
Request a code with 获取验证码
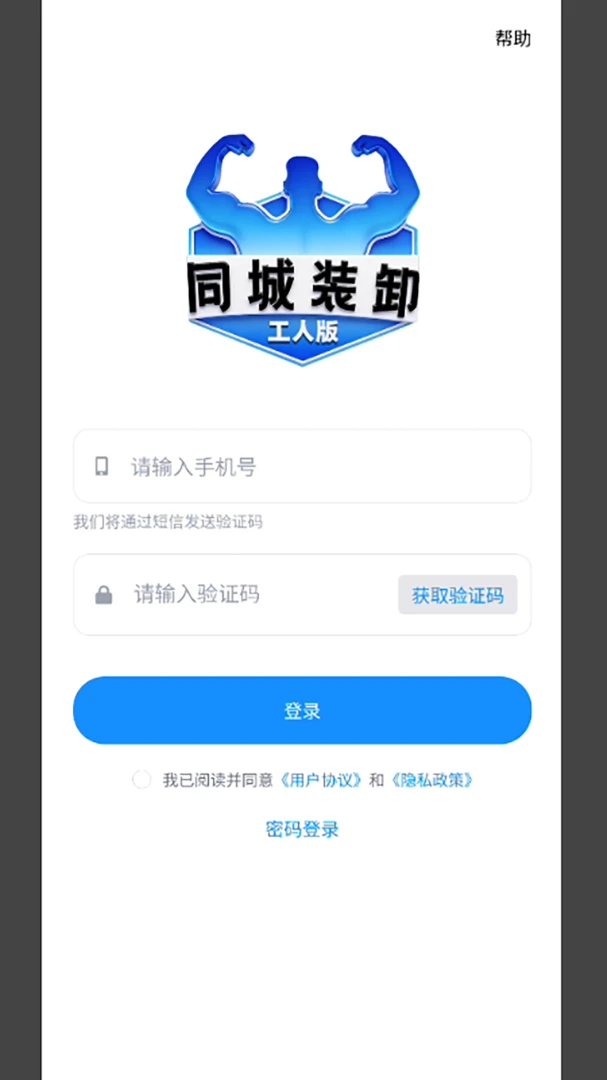click(457, 595)
